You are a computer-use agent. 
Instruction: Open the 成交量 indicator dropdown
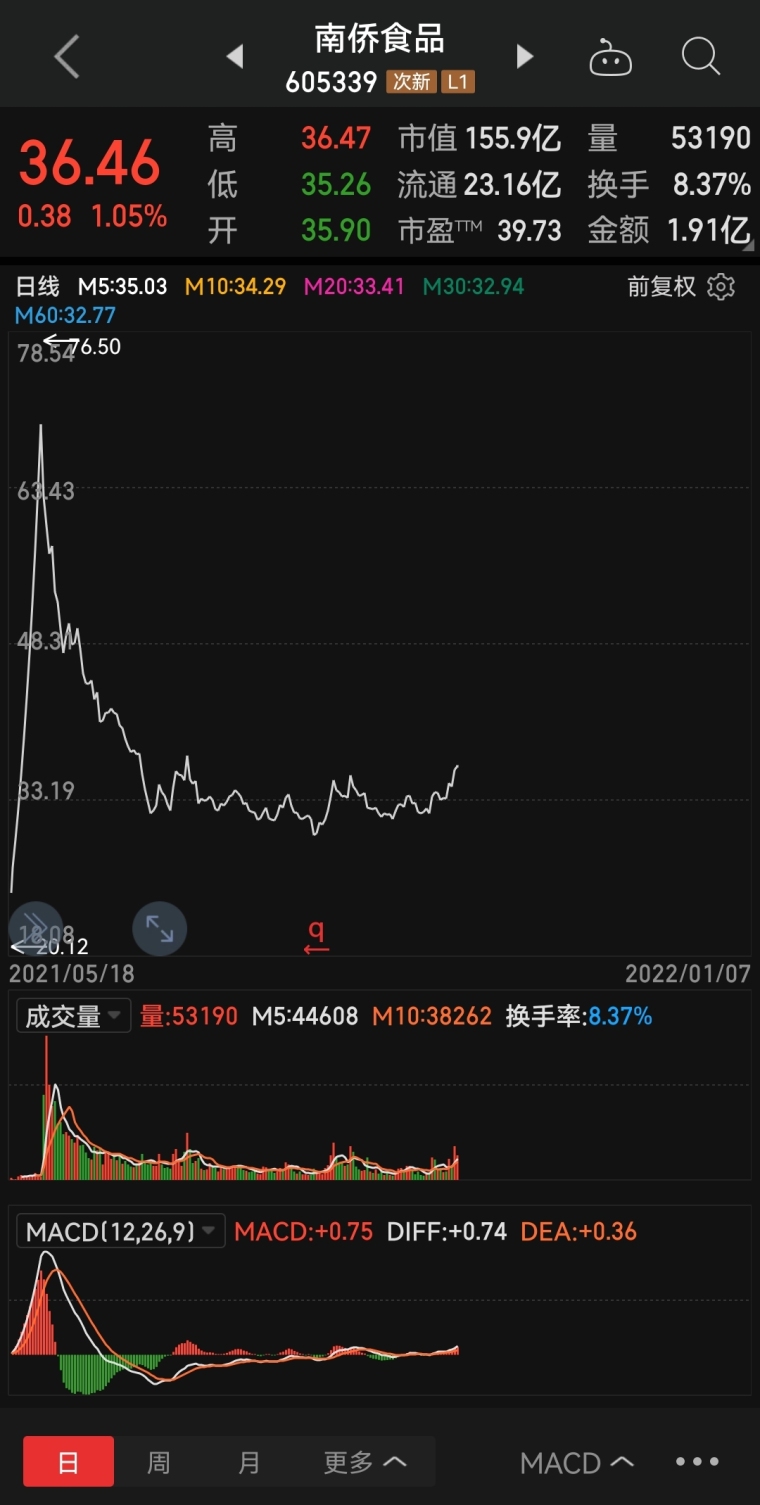click(74, 1014)
